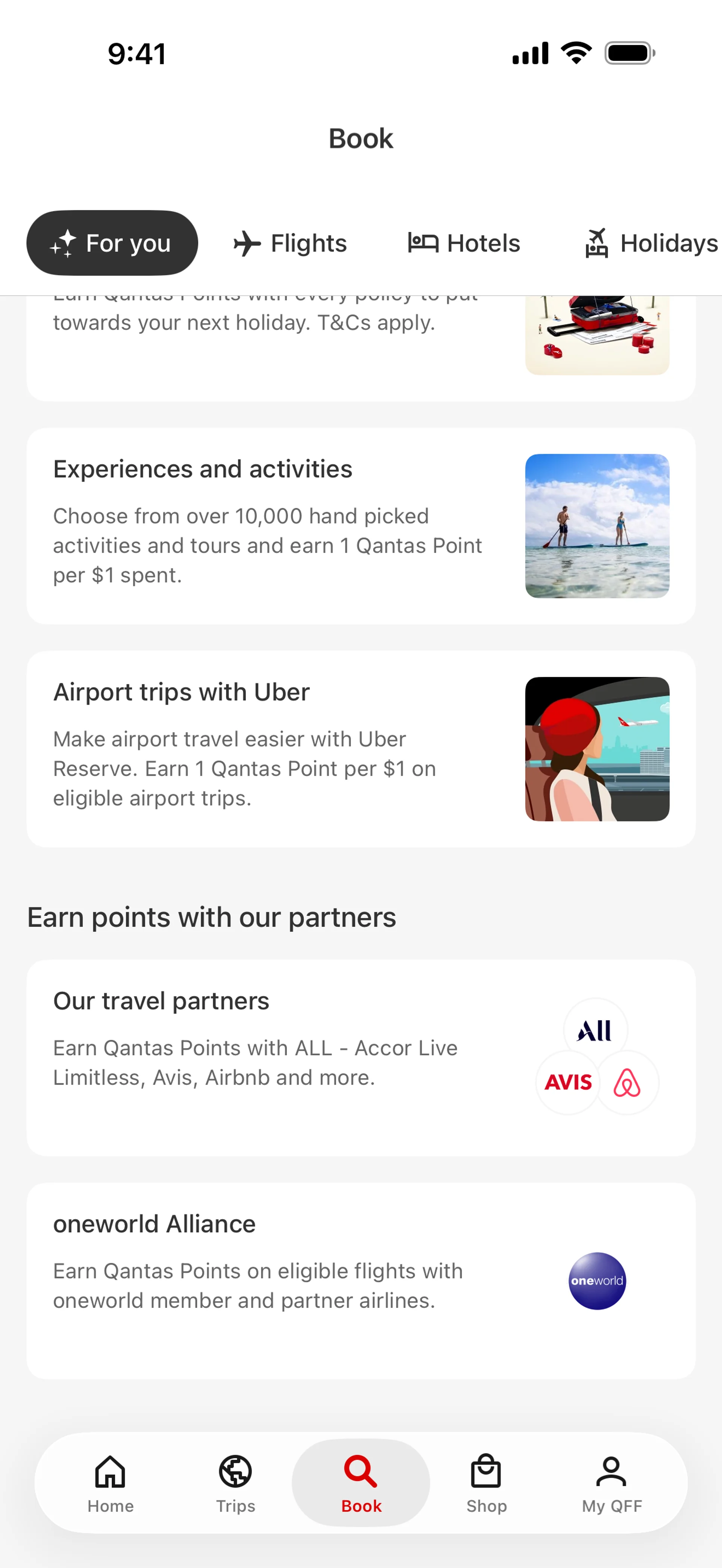Switch to the Flights tab
This screenshot has width=722, height=1568.
(290, 243)
